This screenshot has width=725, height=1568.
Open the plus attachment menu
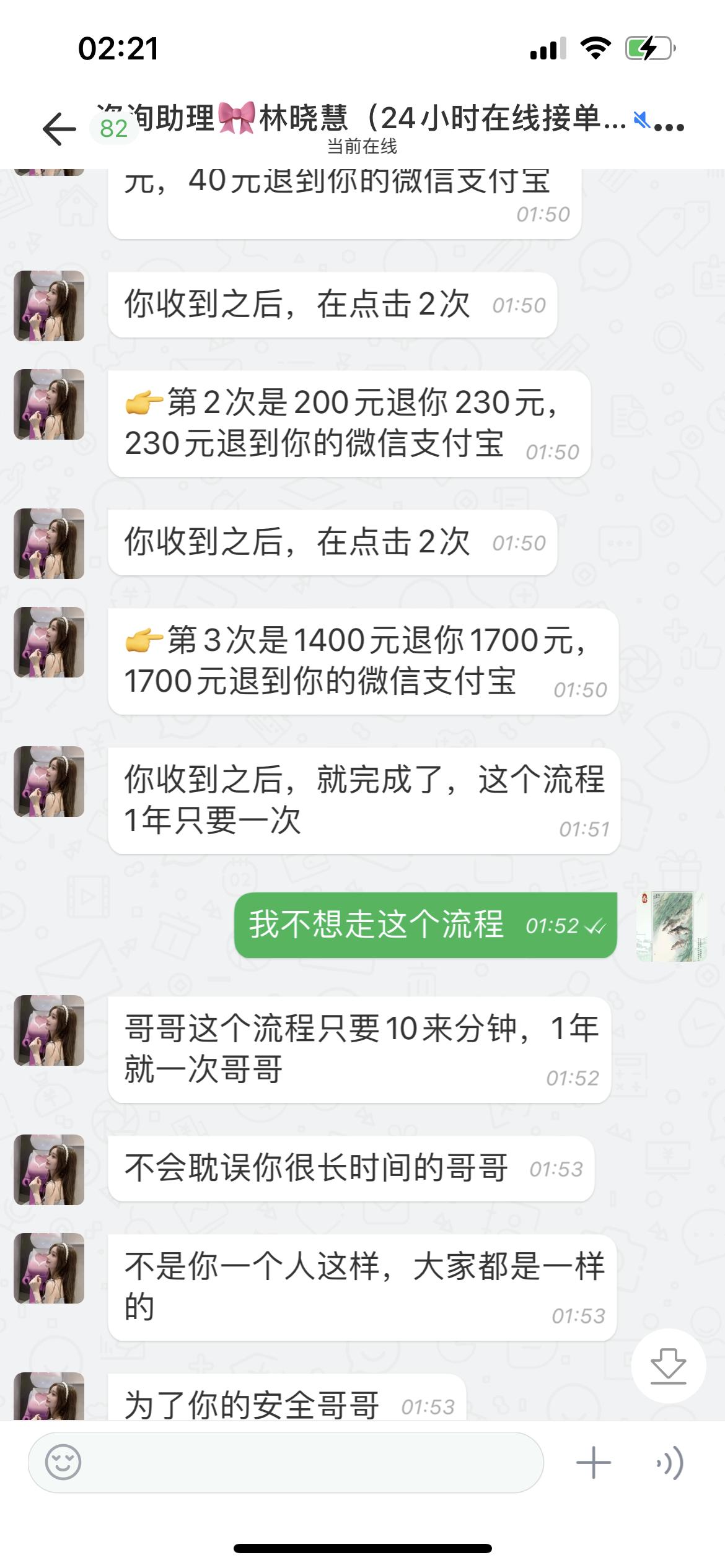coord(593,1463)
